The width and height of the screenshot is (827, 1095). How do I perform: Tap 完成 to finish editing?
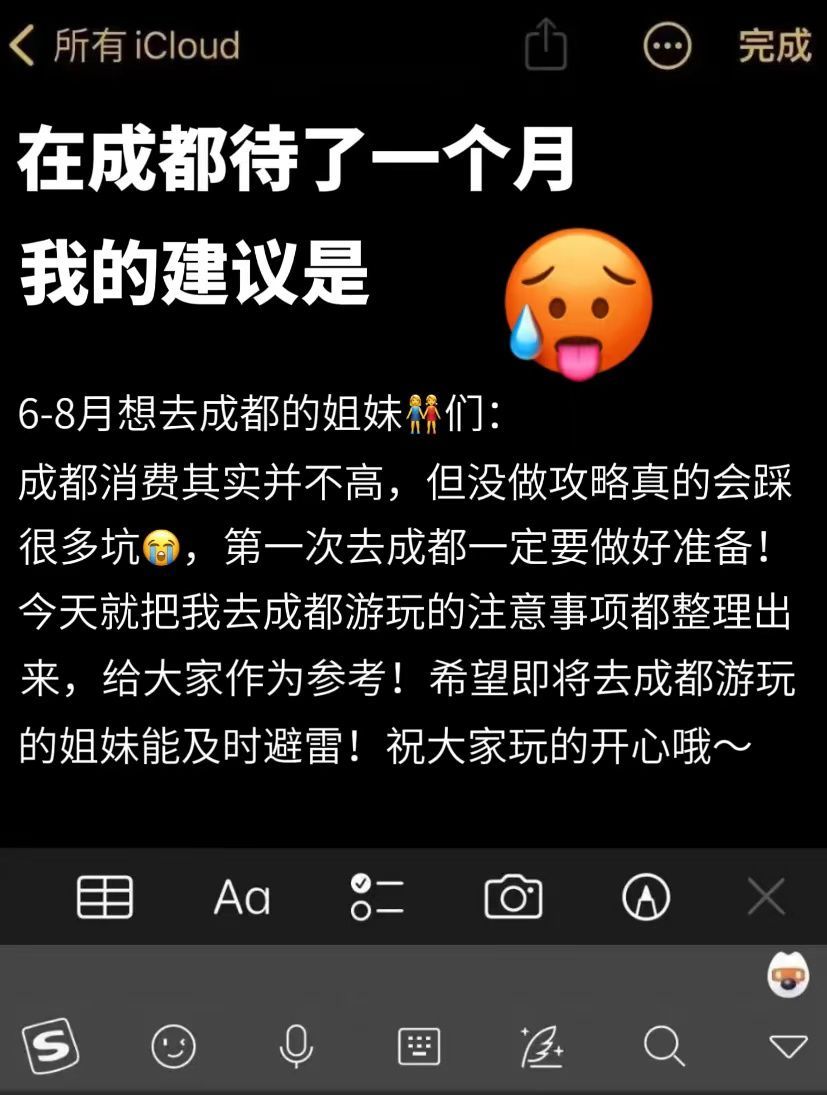tap(774, 46)
